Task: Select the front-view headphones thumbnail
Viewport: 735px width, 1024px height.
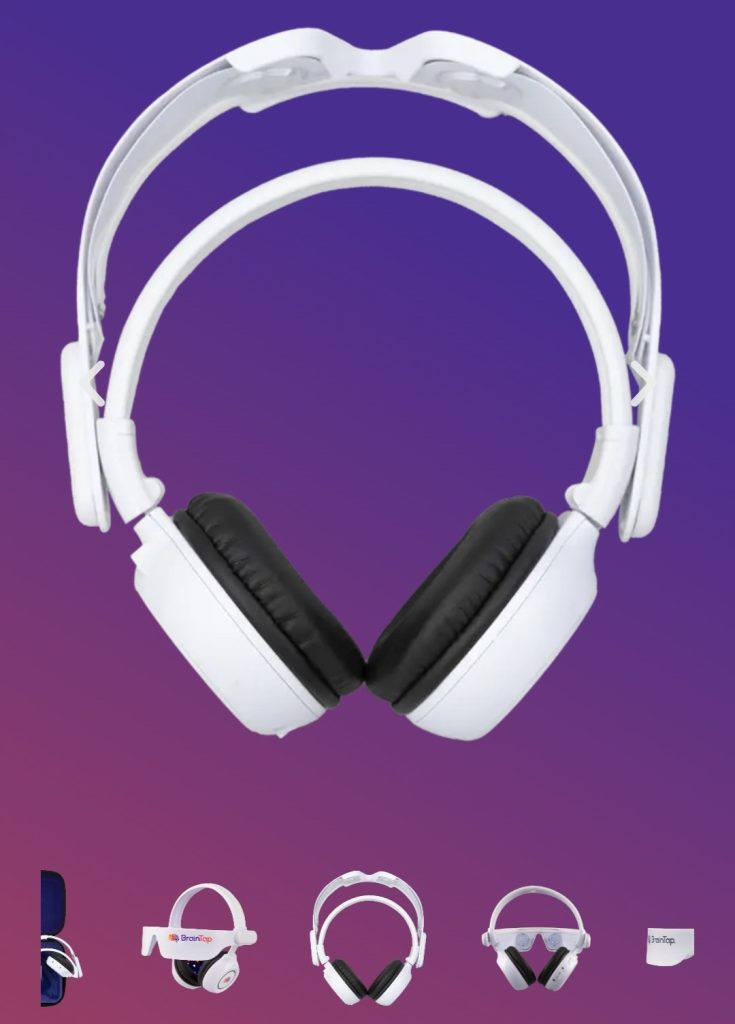Action: 367,938
